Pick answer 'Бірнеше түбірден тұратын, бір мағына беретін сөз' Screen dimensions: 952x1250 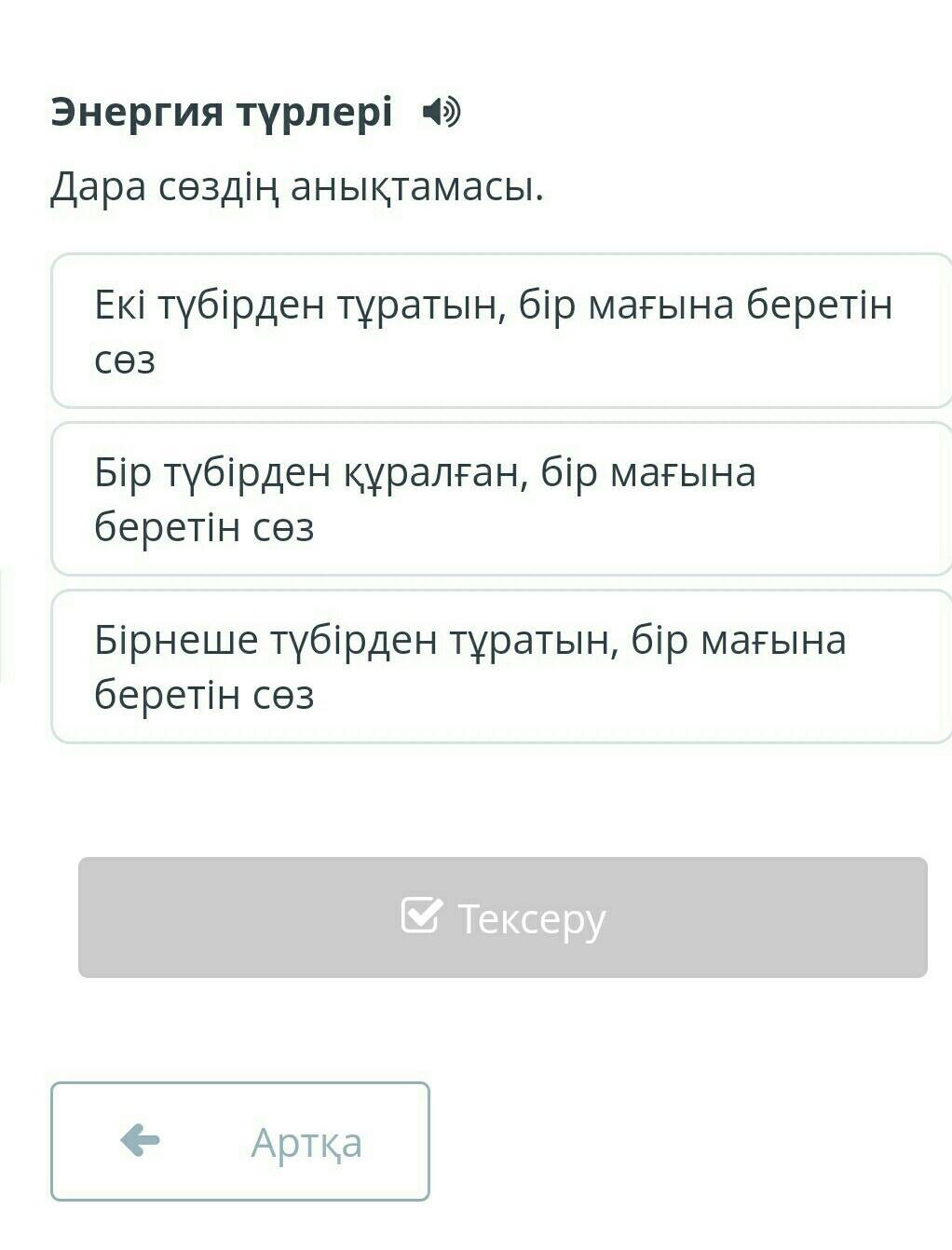(501, 667)
